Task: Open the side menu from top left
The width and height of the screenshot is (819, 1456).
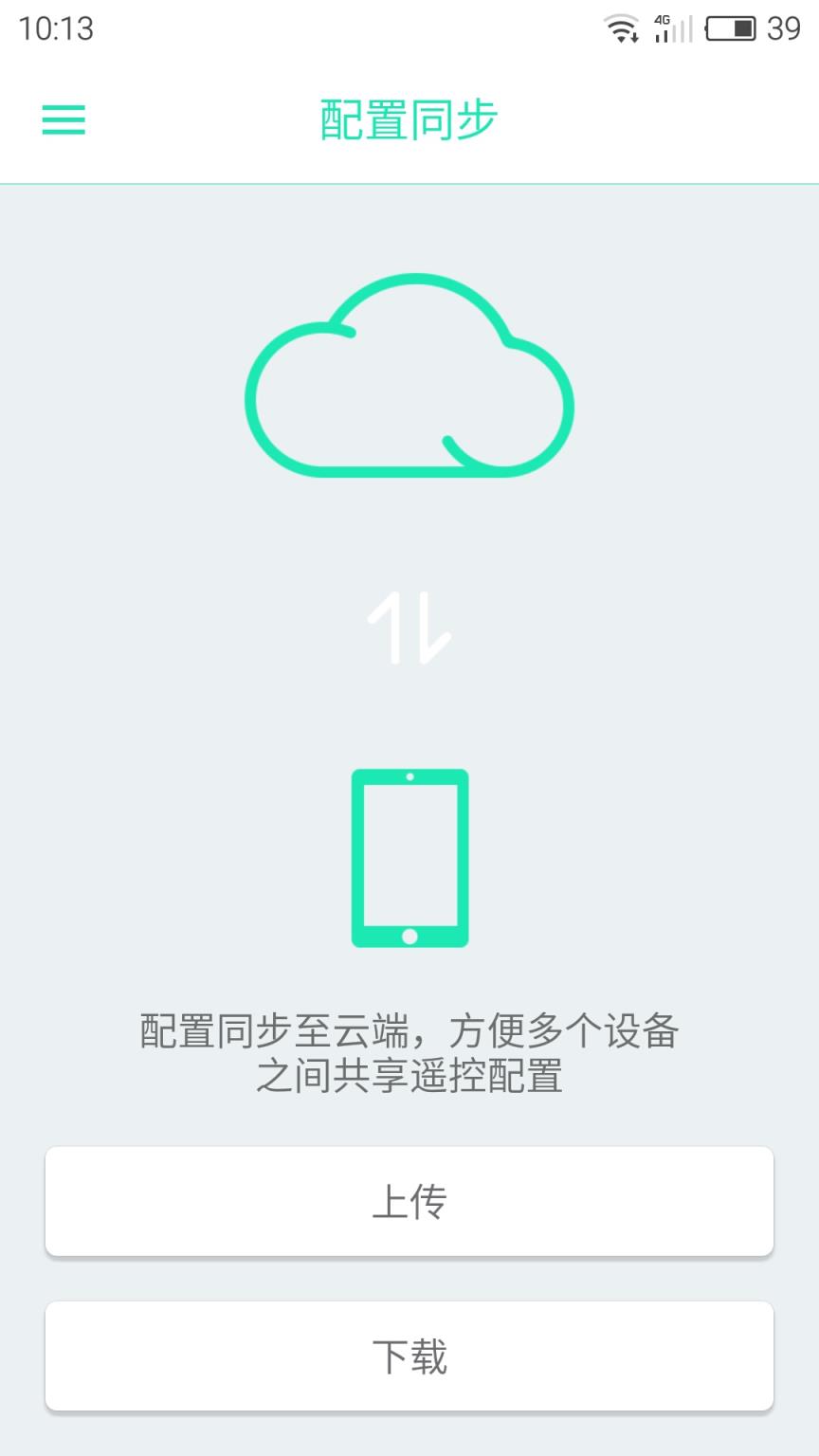Action: click(62, 121)
